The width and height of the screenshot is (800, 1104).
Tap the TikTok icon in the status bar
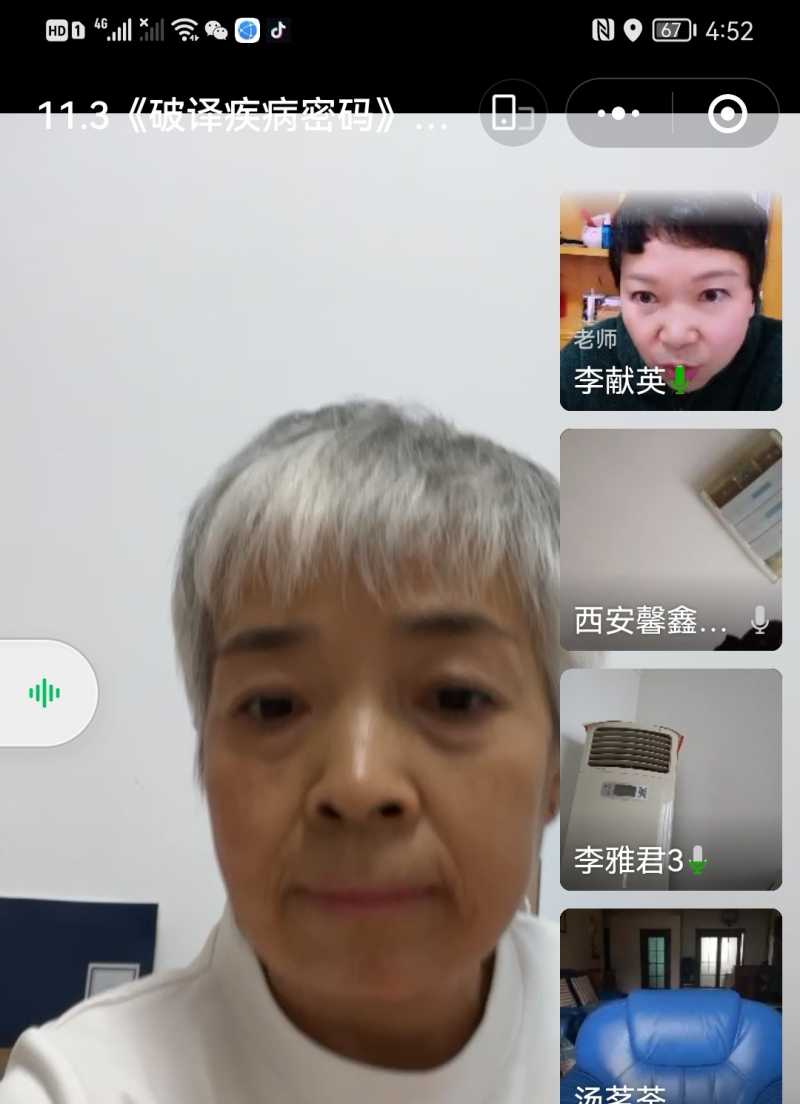(x=278, y=30)
